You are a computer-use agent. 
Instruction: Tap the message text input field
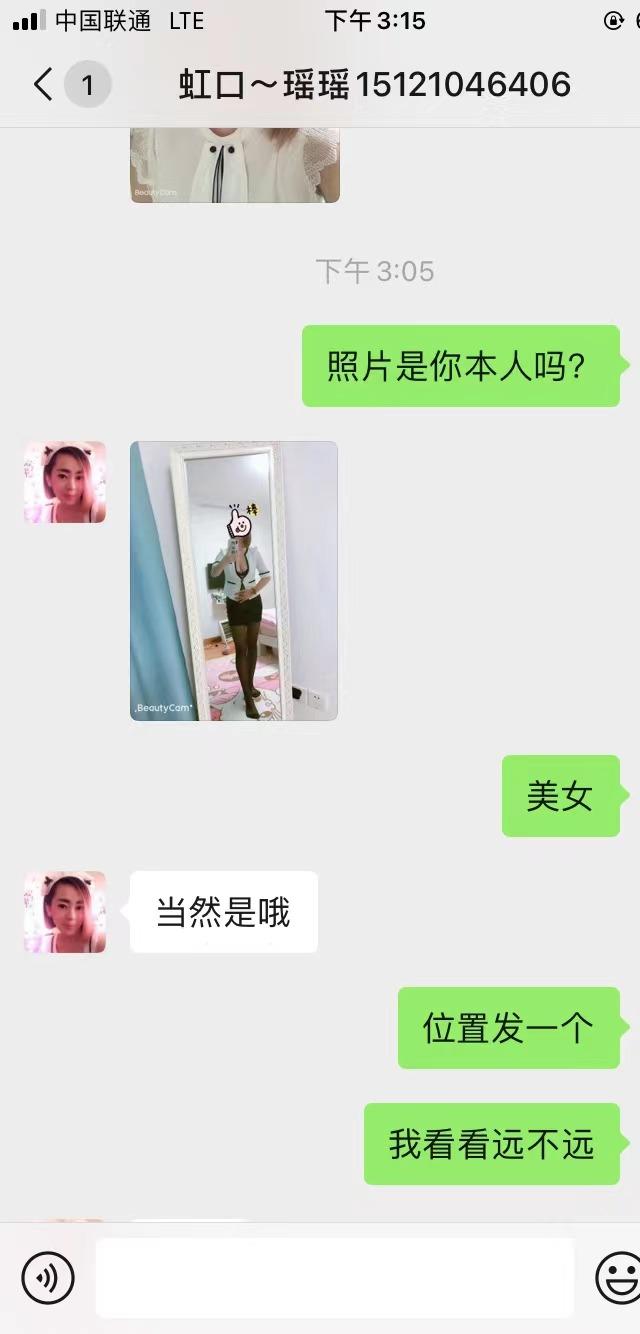tap(334, 1277)
